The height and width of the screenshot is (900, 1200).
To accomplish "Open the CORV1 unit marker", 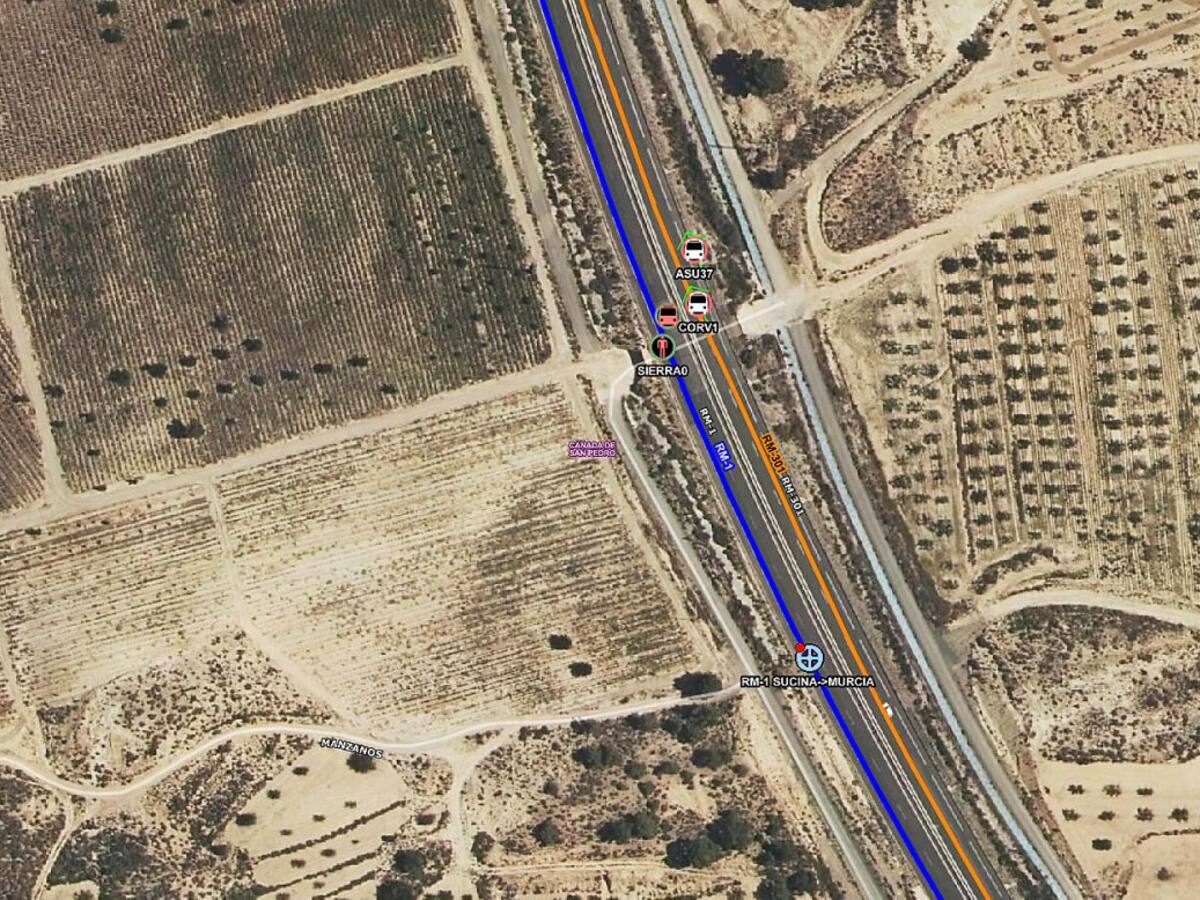I will [697, 303].
